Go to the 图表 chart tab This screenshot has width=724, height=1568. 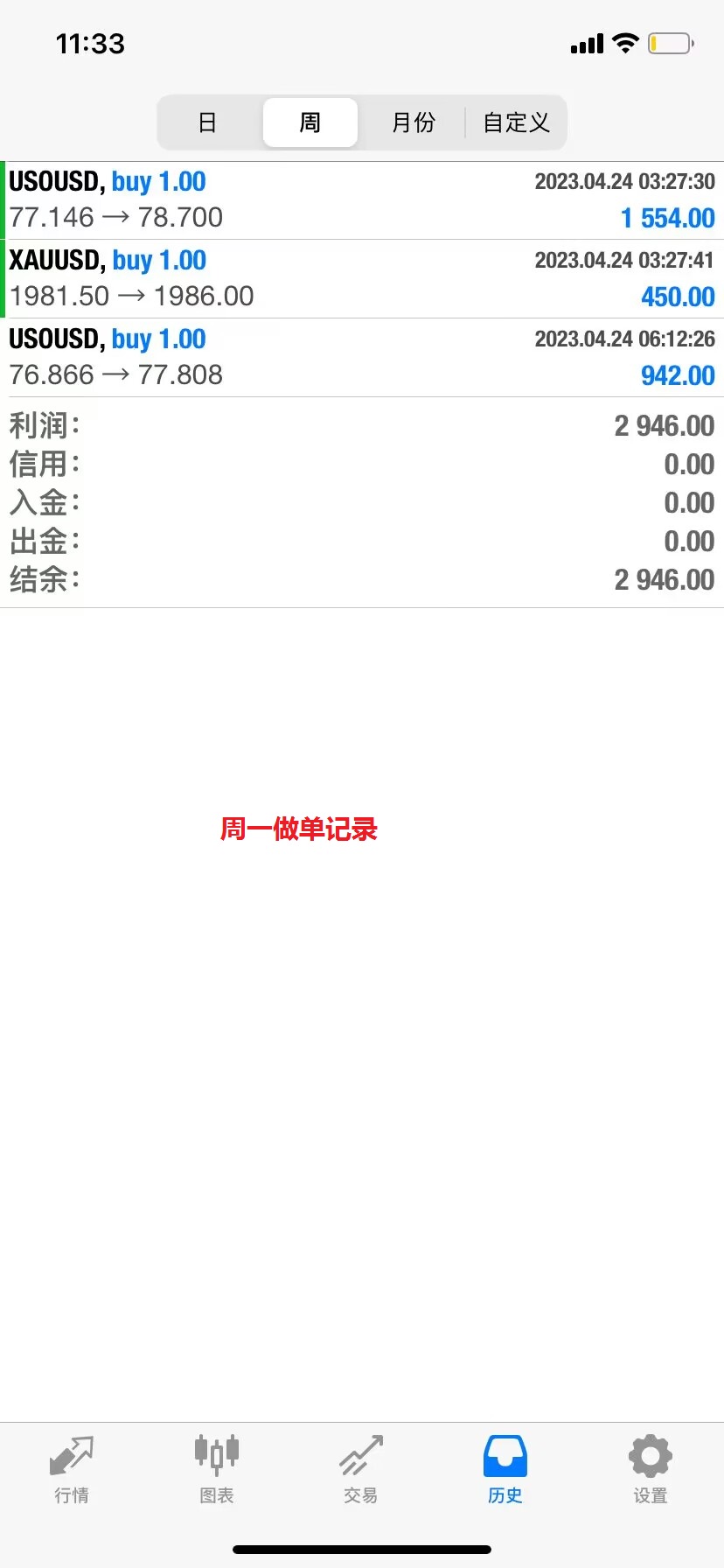tap(217, 1470)
